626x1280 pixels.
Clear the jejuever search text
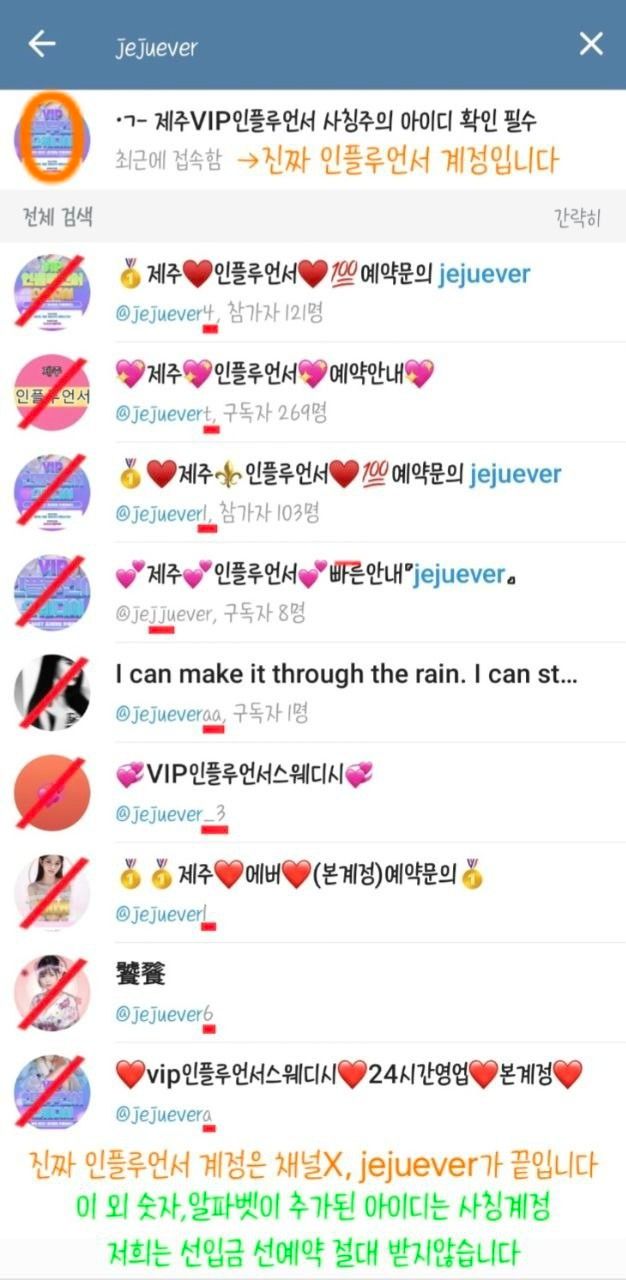[x=591, y=44]
